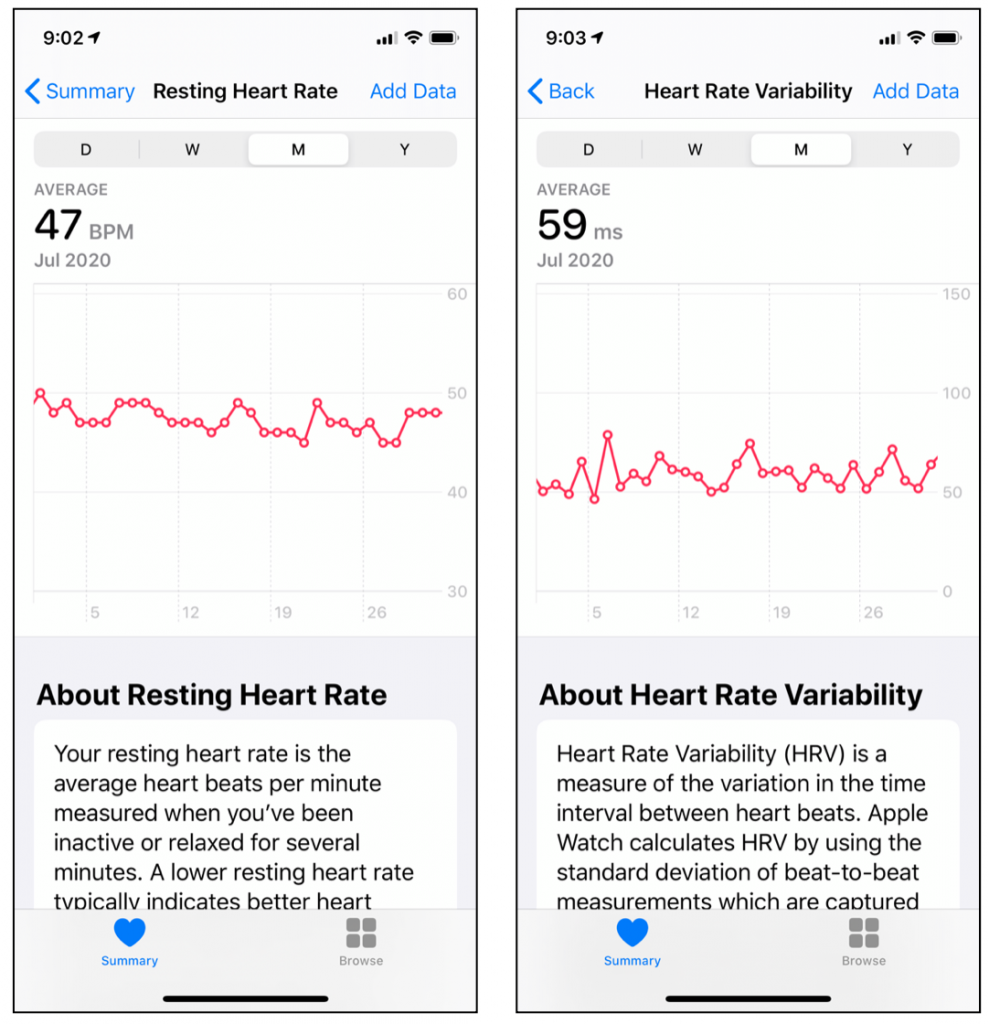Image resolution: width=989 pixels, height=1024 pixels.
Task: Select the Y range for Resting Heart Rate
Action: 404,150
